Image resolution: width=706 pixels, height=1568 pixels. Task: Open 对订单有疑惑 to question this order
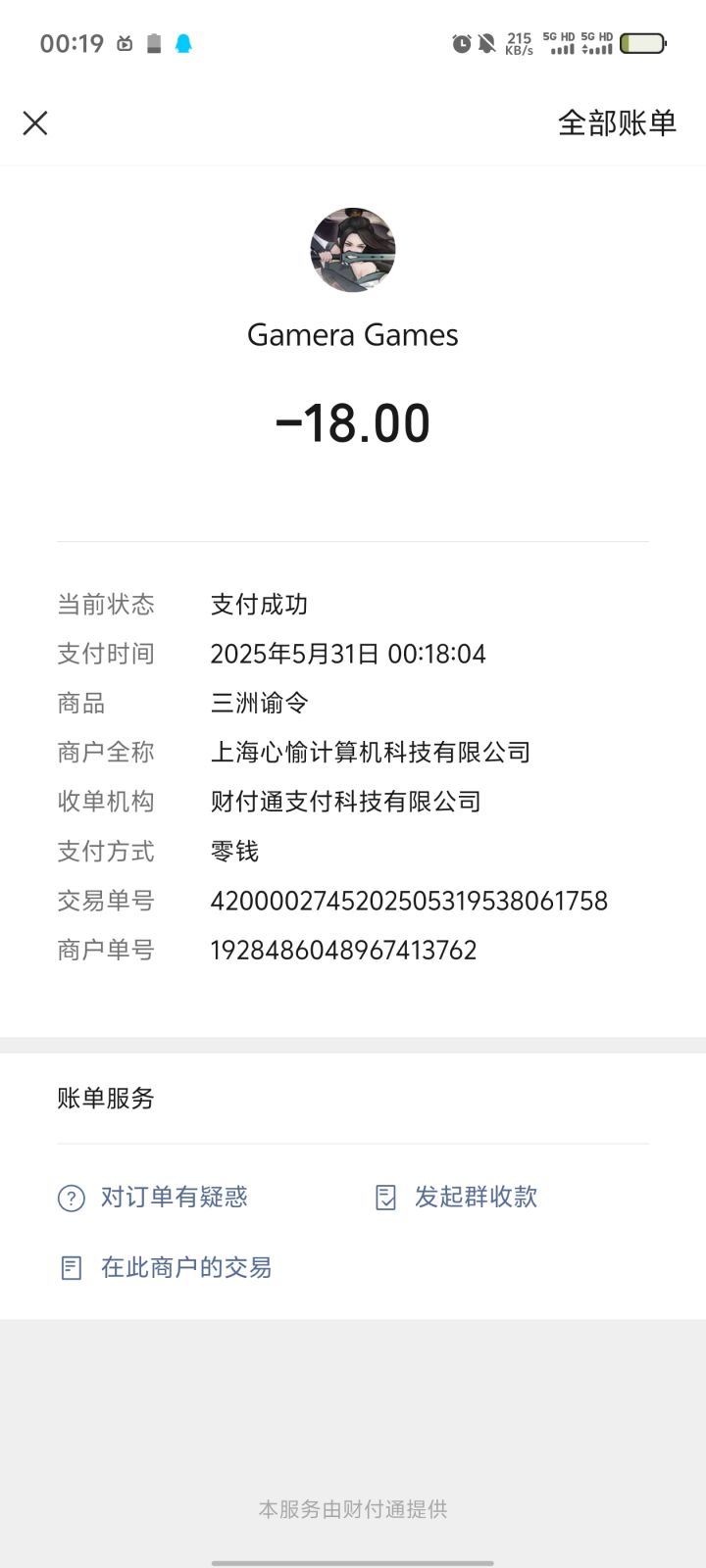pos(172,1197)
